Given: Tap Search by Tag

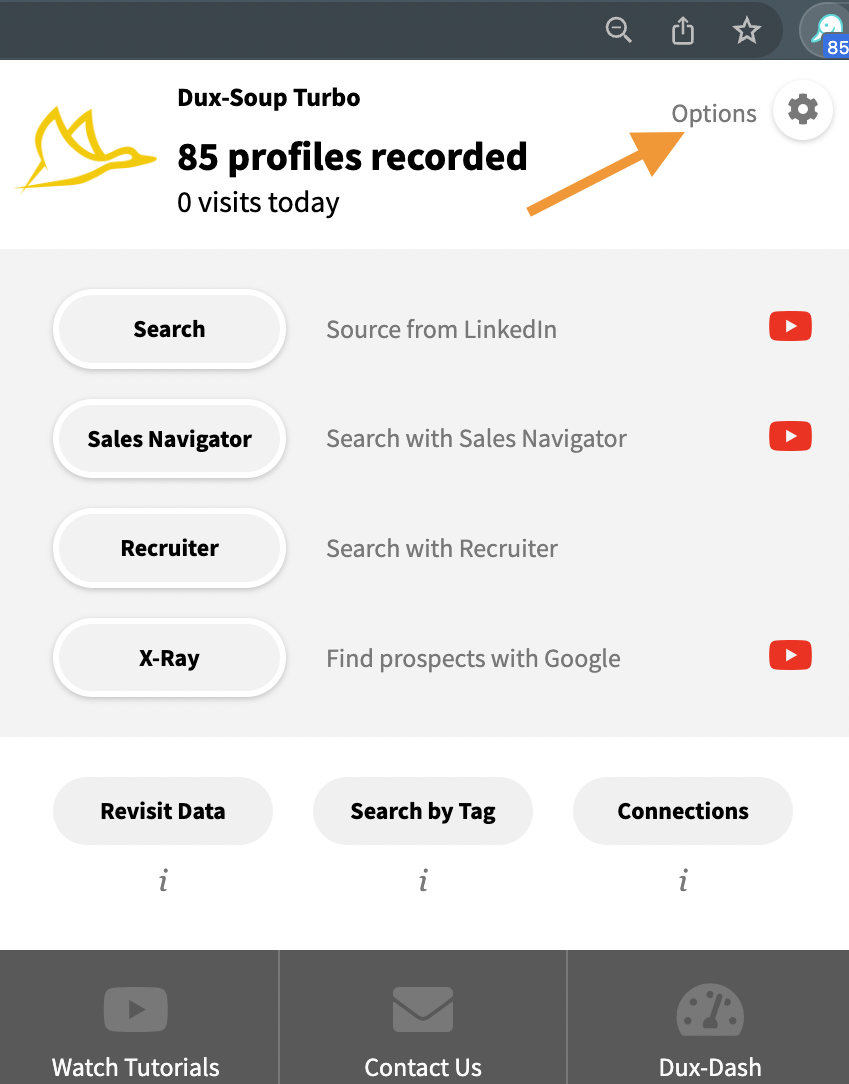Looking at the screenshot, I should point(423,811).
